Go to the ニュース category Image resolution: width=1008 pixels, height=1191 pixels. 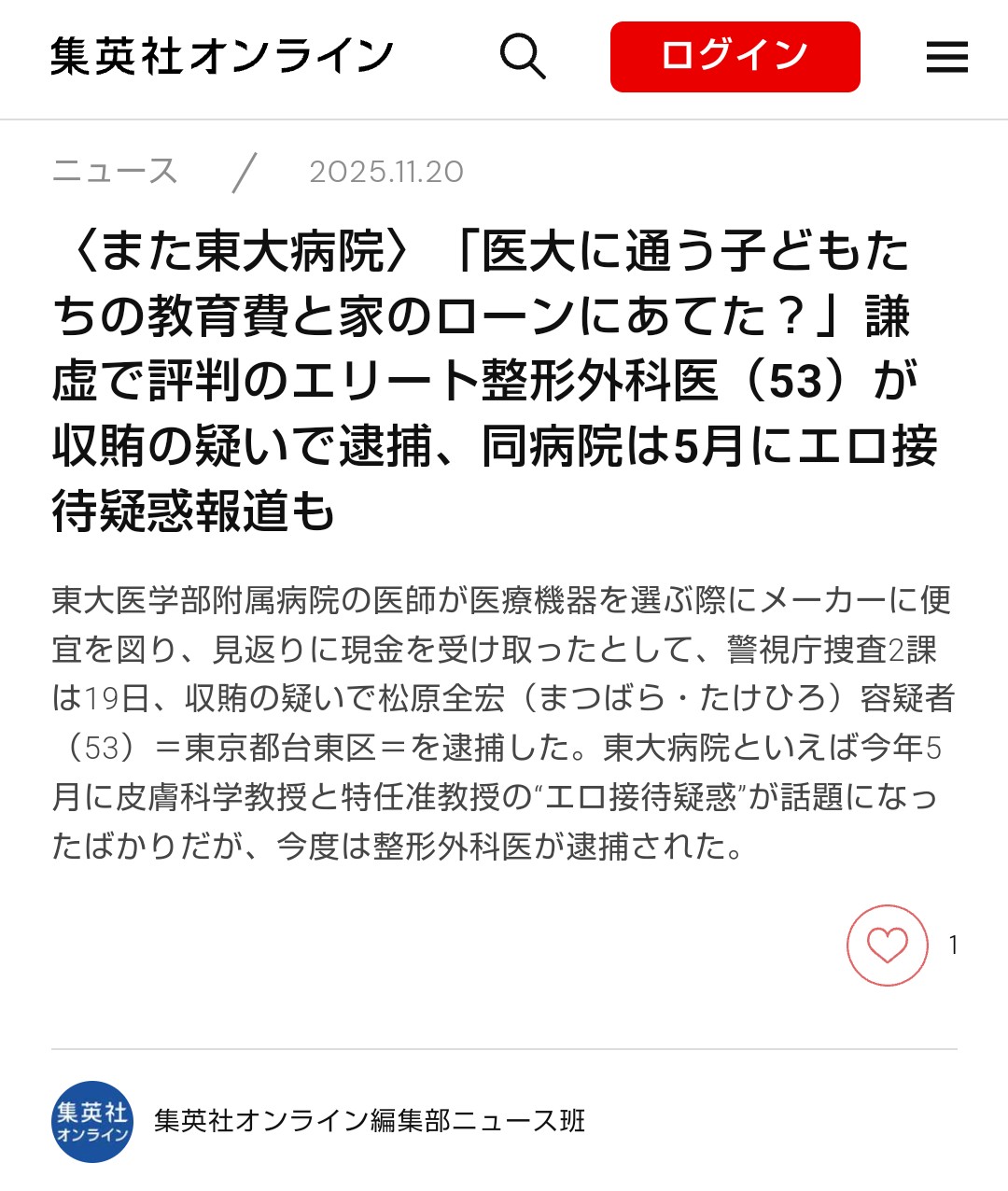[x=115, y=172]
